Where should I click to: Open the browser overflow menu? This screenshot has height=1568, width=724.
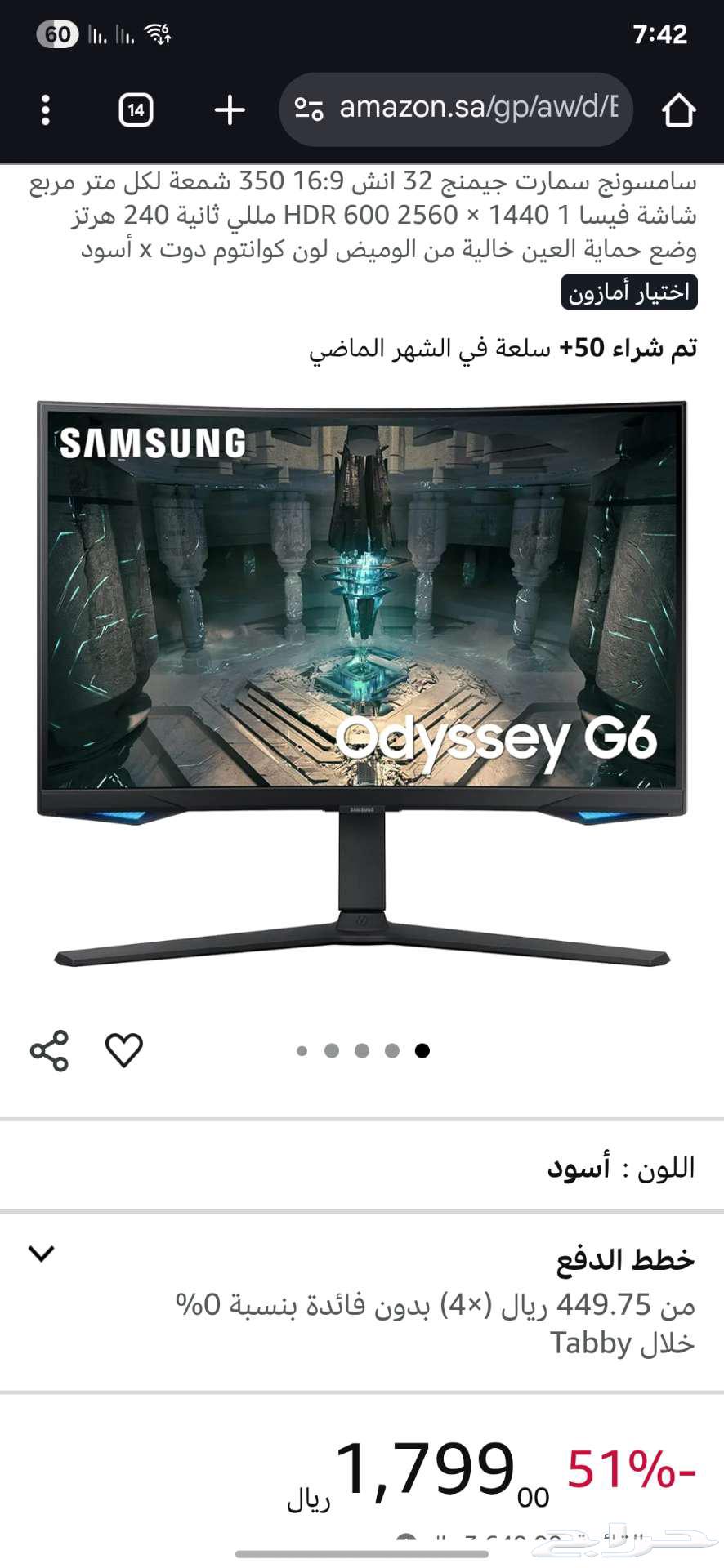click(x=46, y=109)
